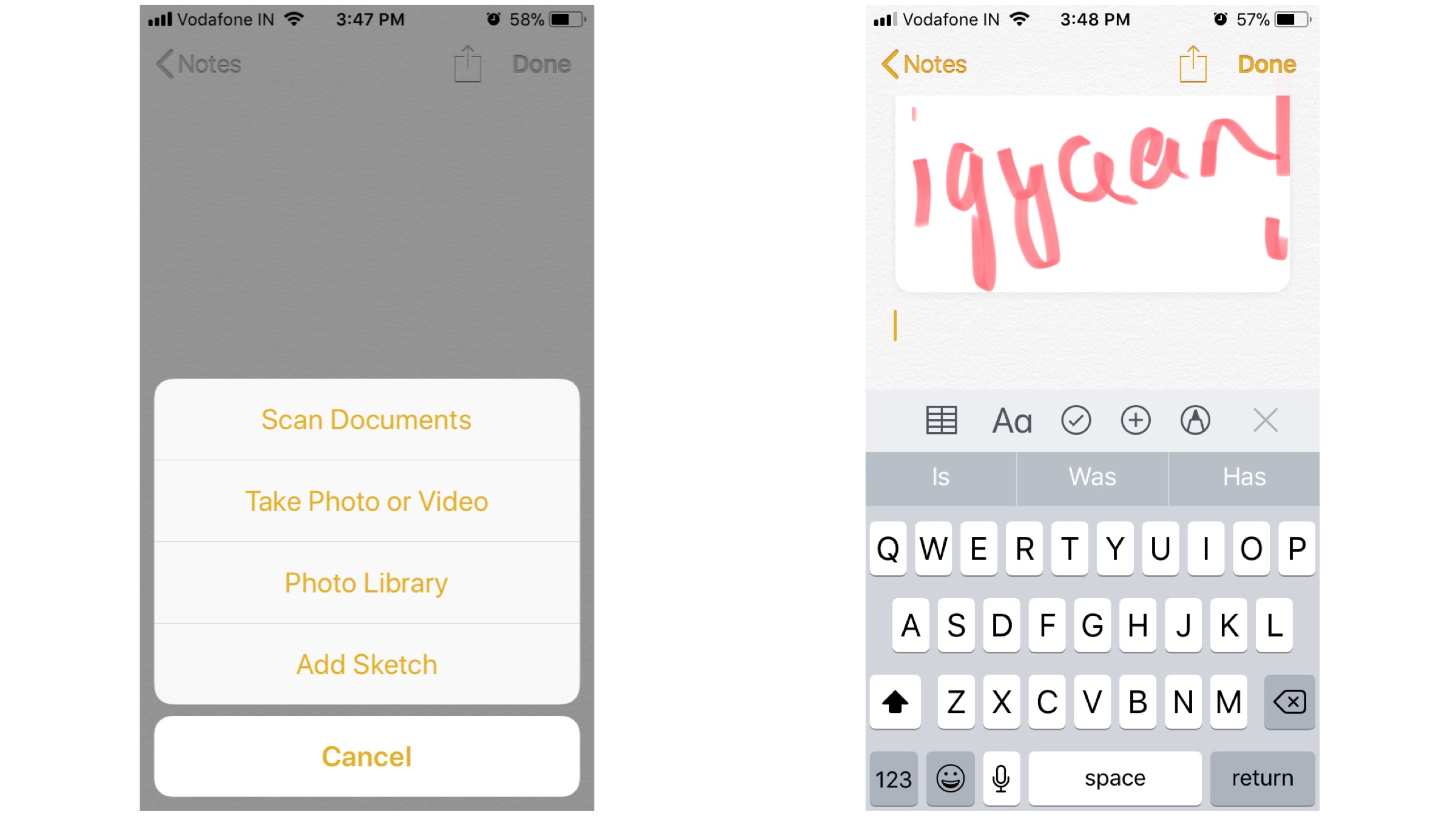
Task: Add a checklist with the checkmark icon
Action: (1076, 420)
